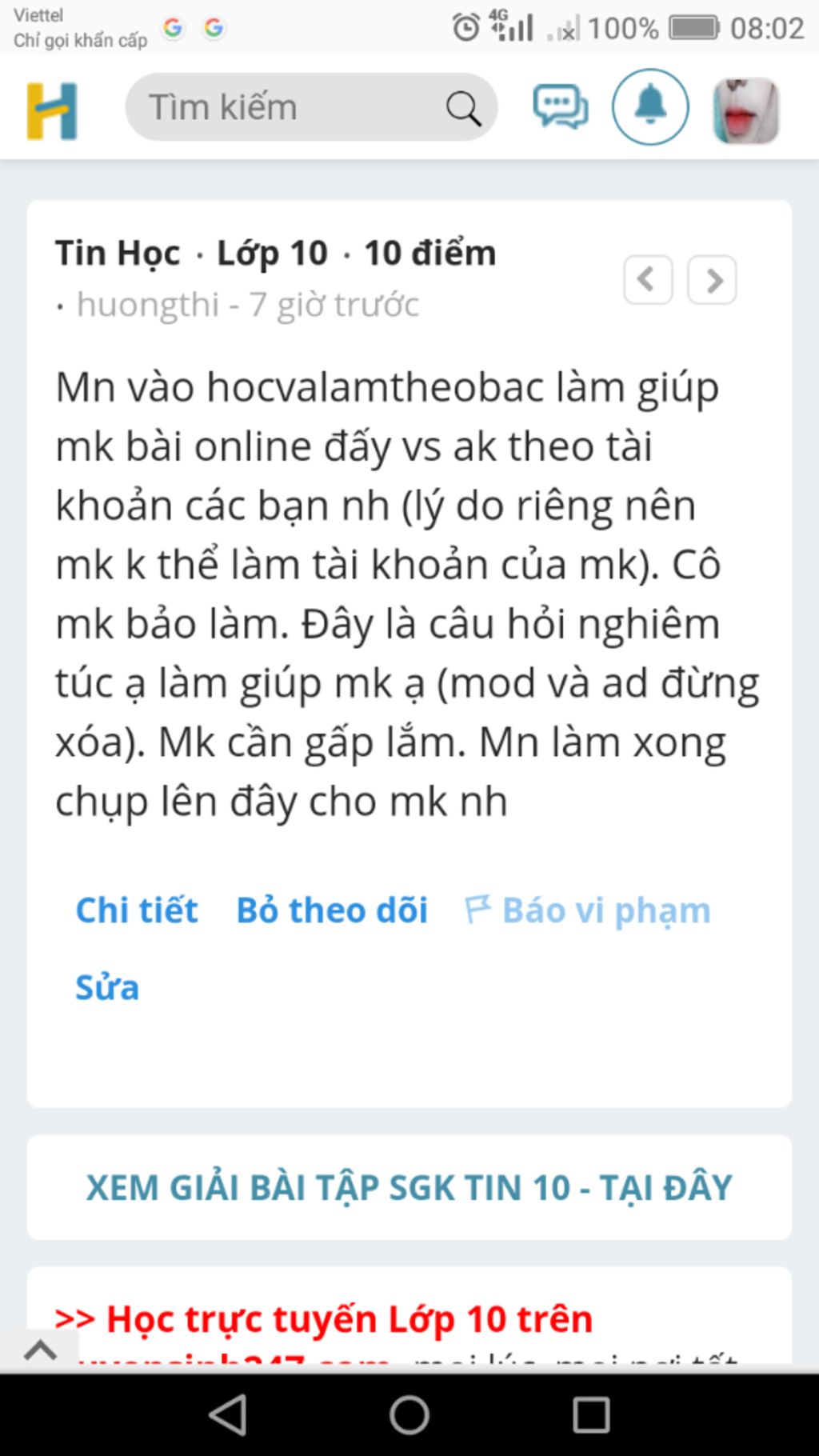Open the notifications bell

(x=650, y=106)
